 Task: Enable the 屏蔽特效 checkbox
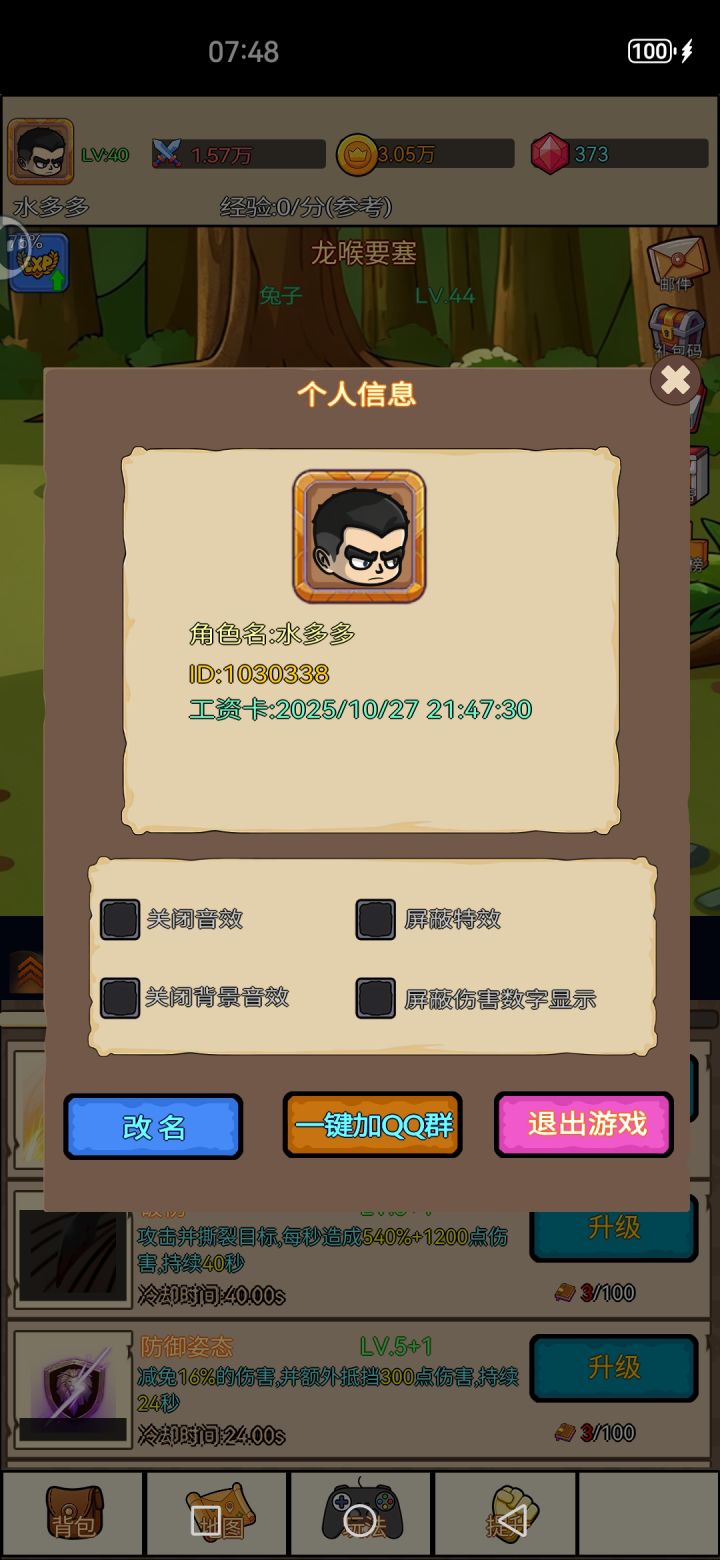[375, 919]
